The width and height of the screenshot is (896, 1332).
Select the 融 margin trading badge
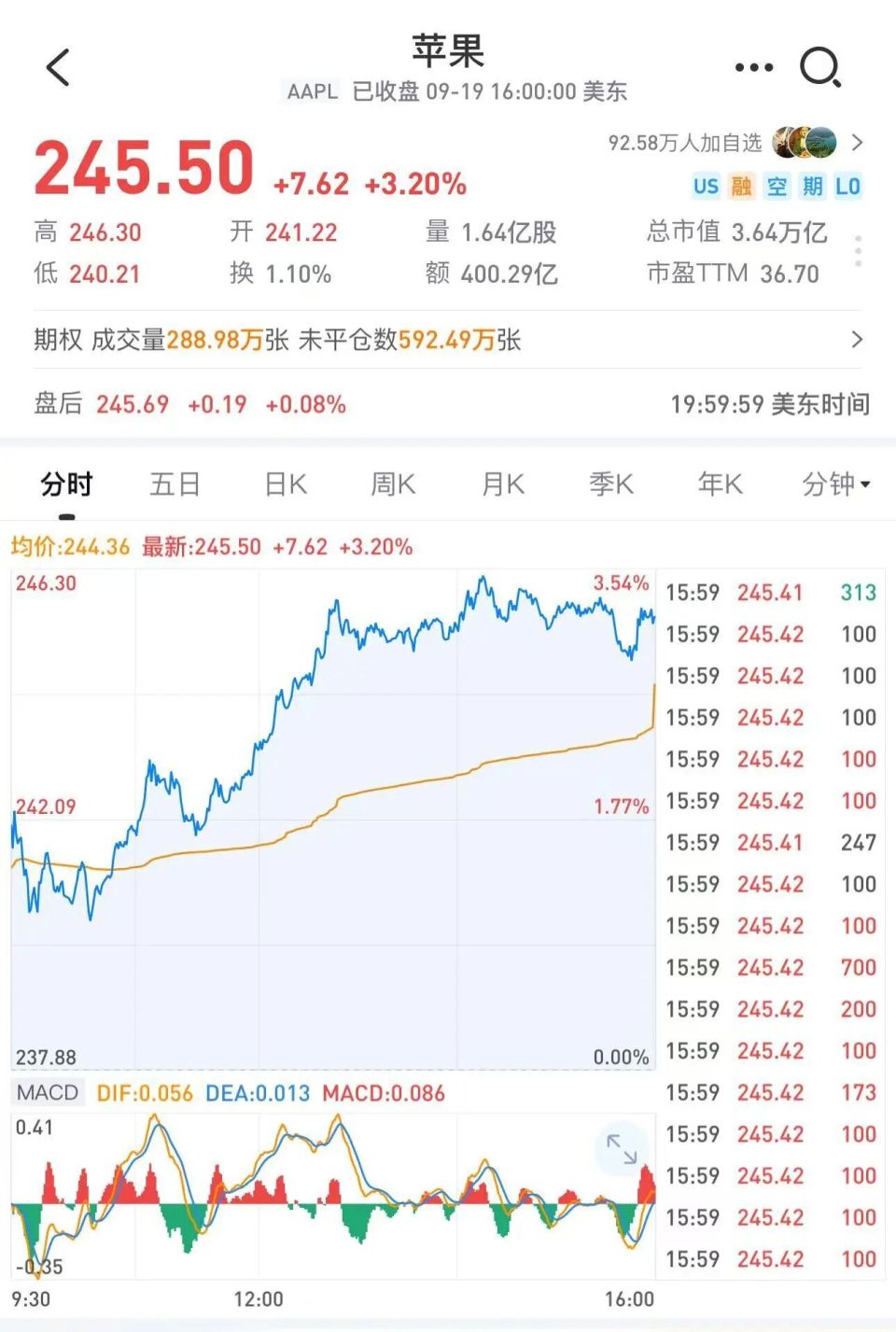point(742,187)
